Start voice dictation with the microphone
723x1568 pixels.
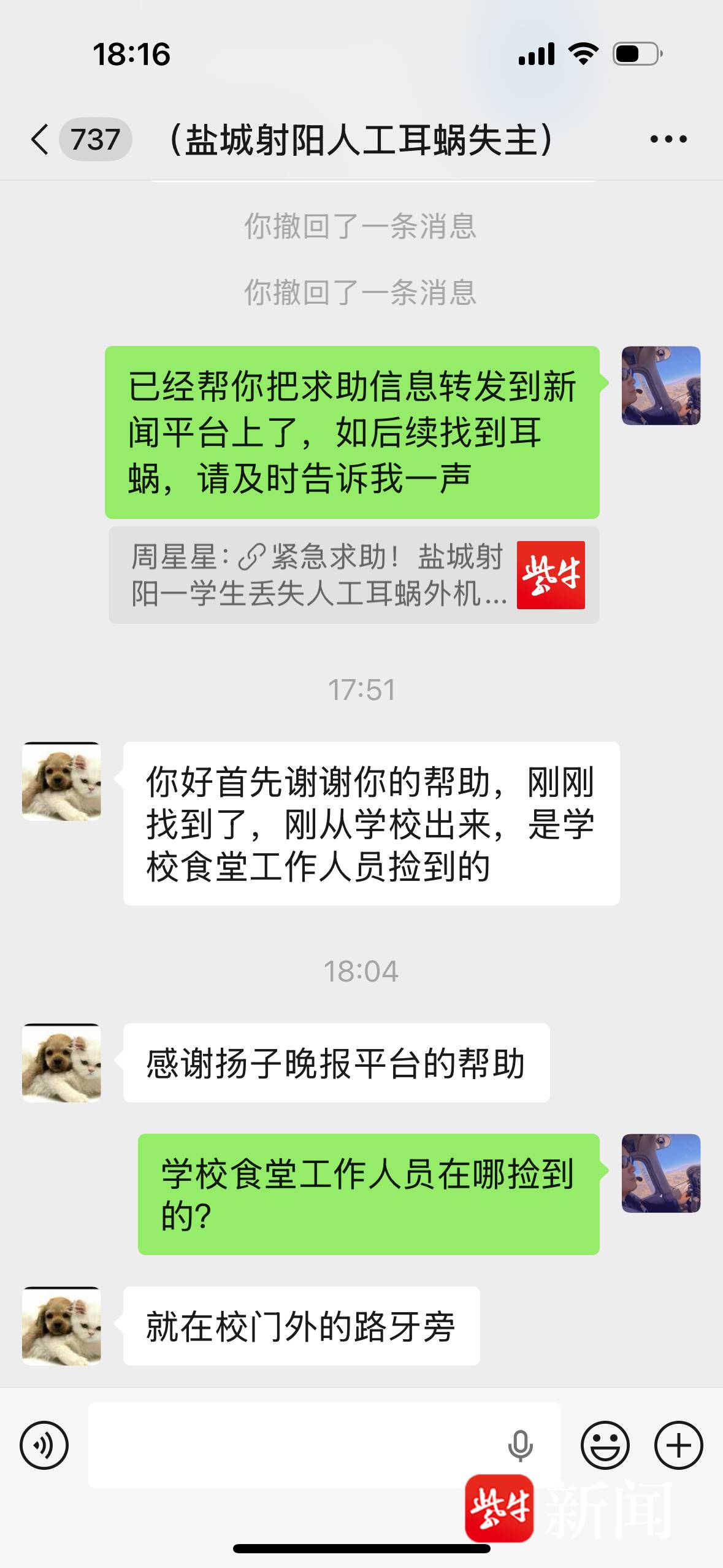pyautogui.click(x=520, y=1445)
